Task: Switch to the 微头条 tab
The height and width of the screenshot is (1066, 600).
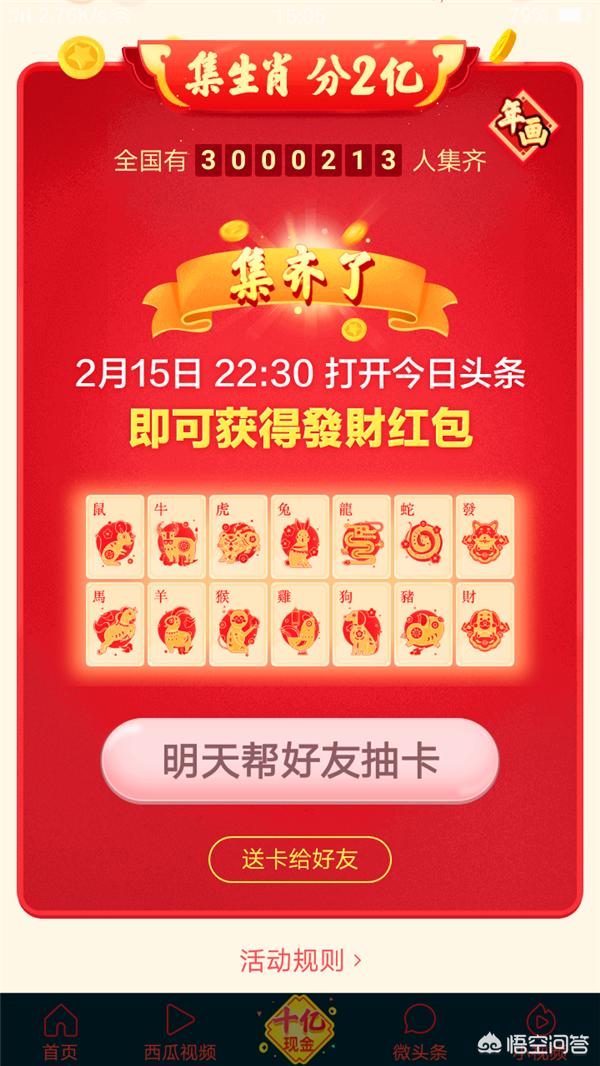Action: coord(419,1029)
